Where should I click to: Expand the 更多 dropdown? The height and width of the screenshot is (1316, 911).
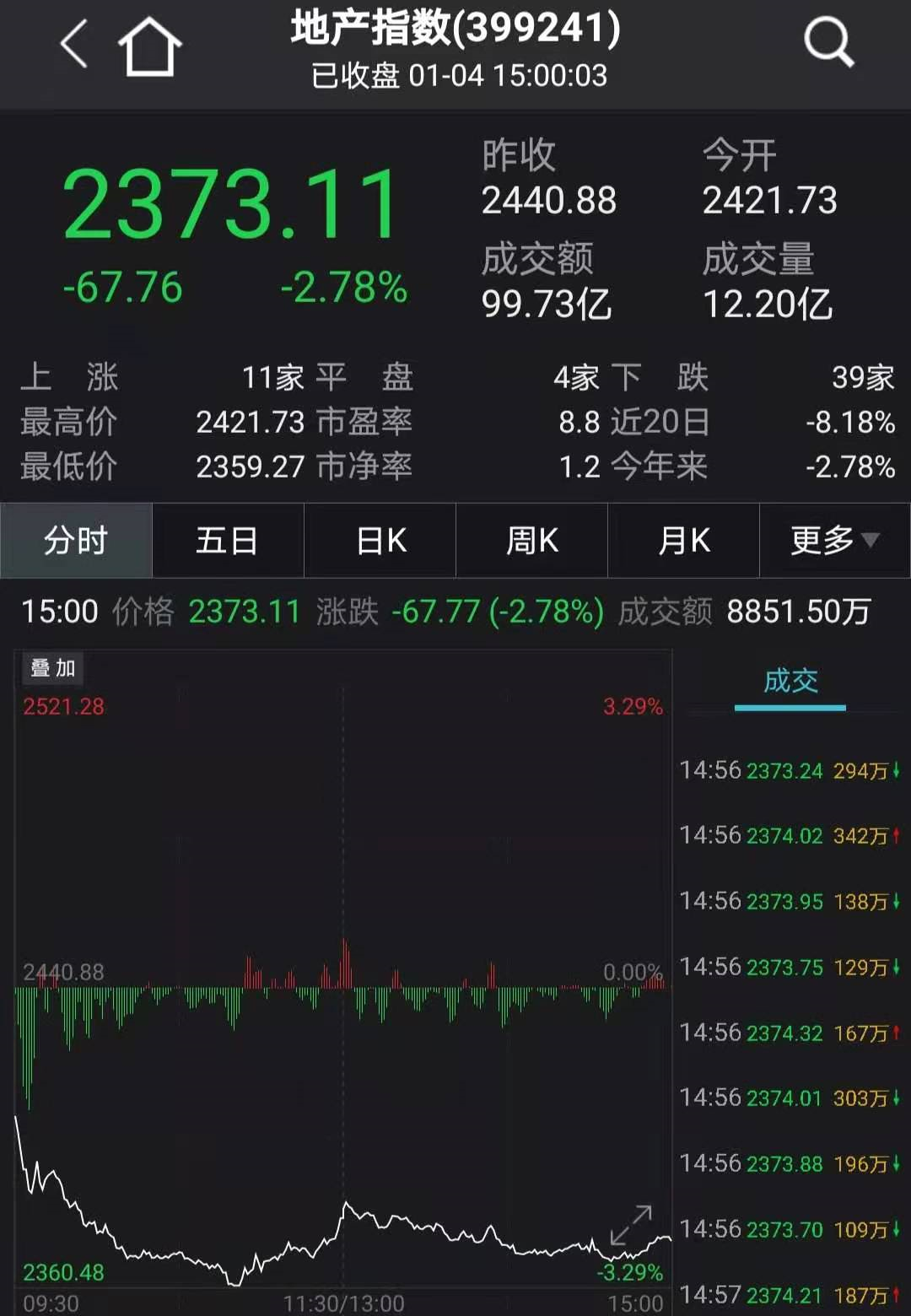834,541
